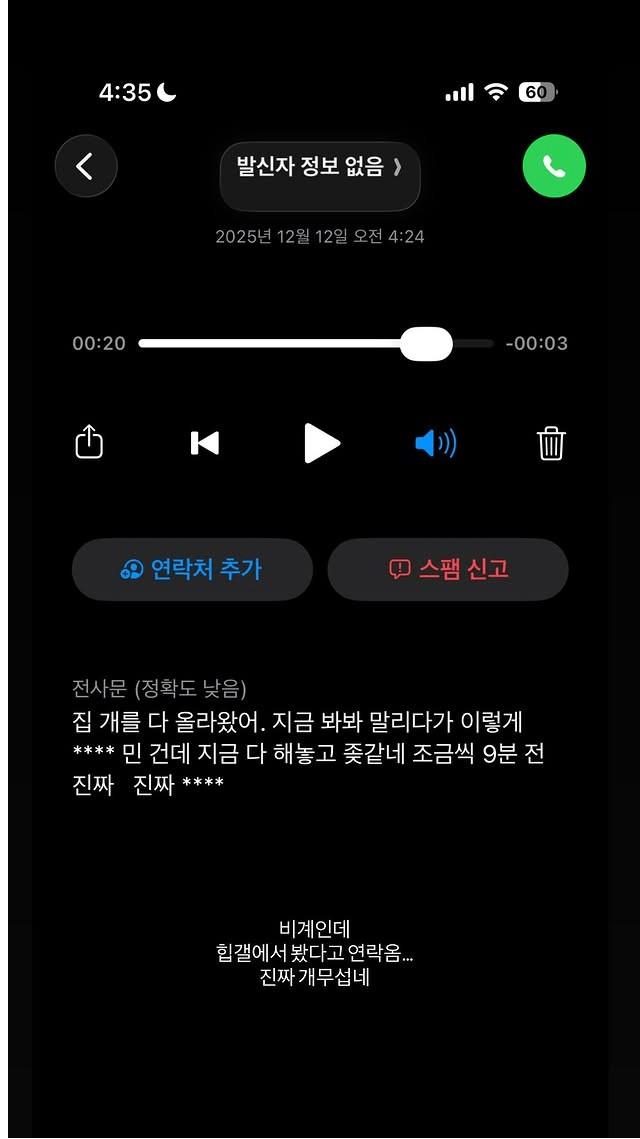The image size is (640, 1139).
Task: Tap the voicemail playback progress slider
Action: (316, 343)
